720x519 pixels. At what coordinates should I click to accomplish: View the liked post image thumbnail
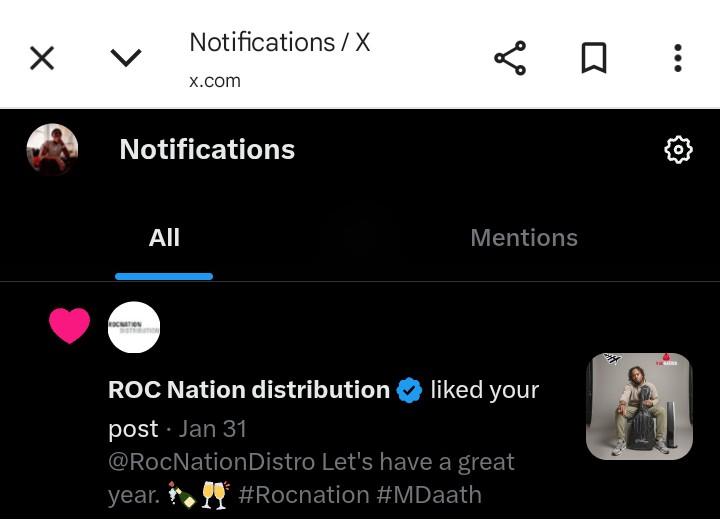click(639, 406)
